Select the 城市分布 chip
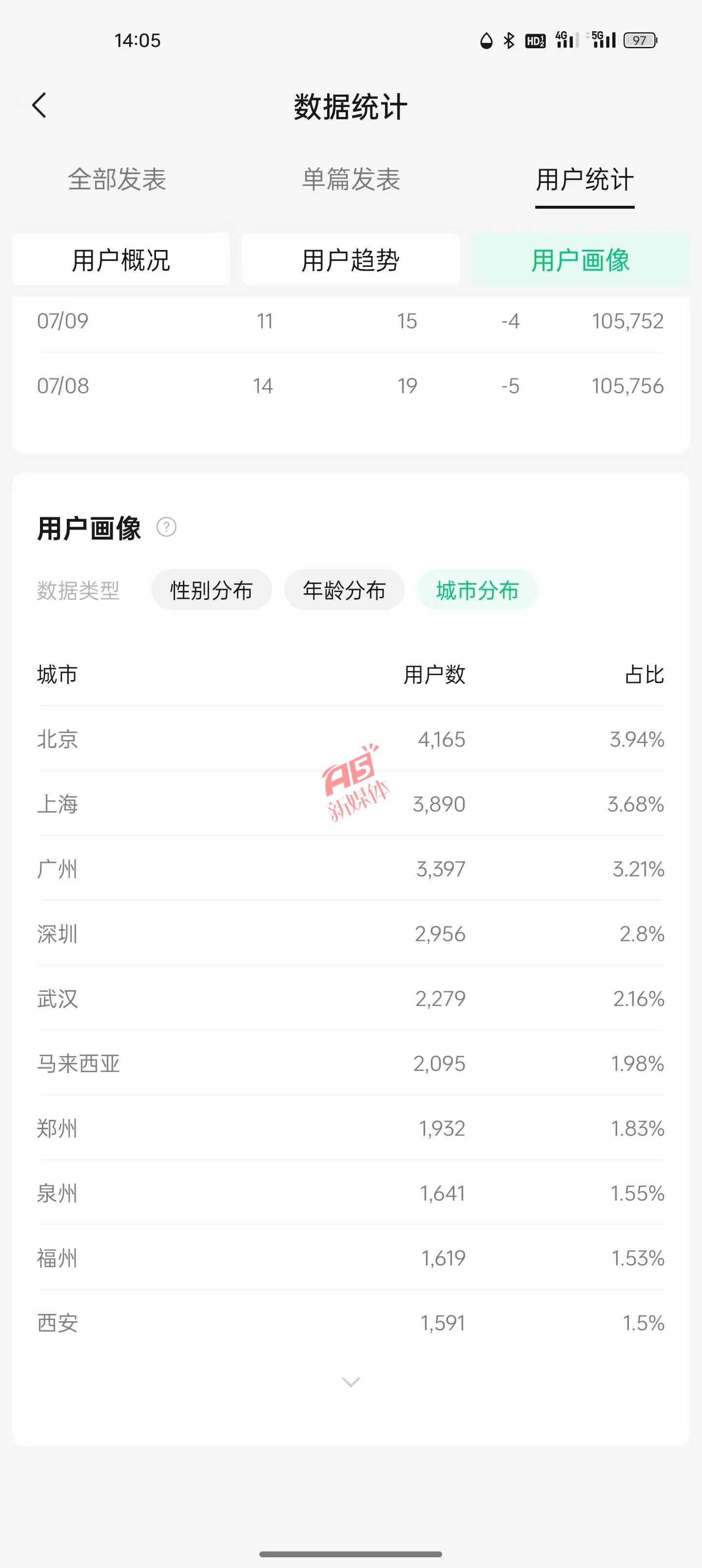This screenshot has width=702, height=1568. click(477, 590)
